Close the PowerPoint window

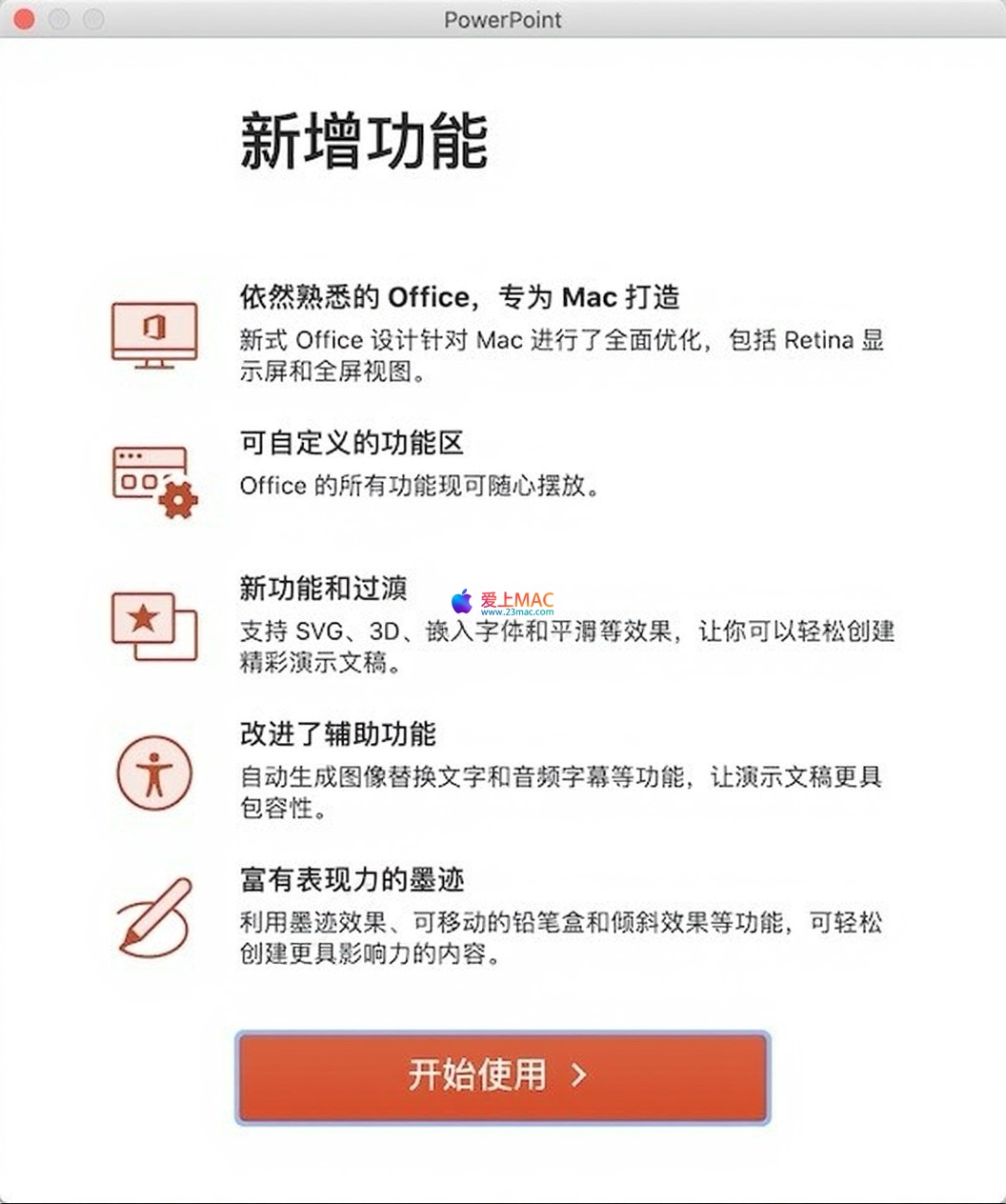pos(26,20)
